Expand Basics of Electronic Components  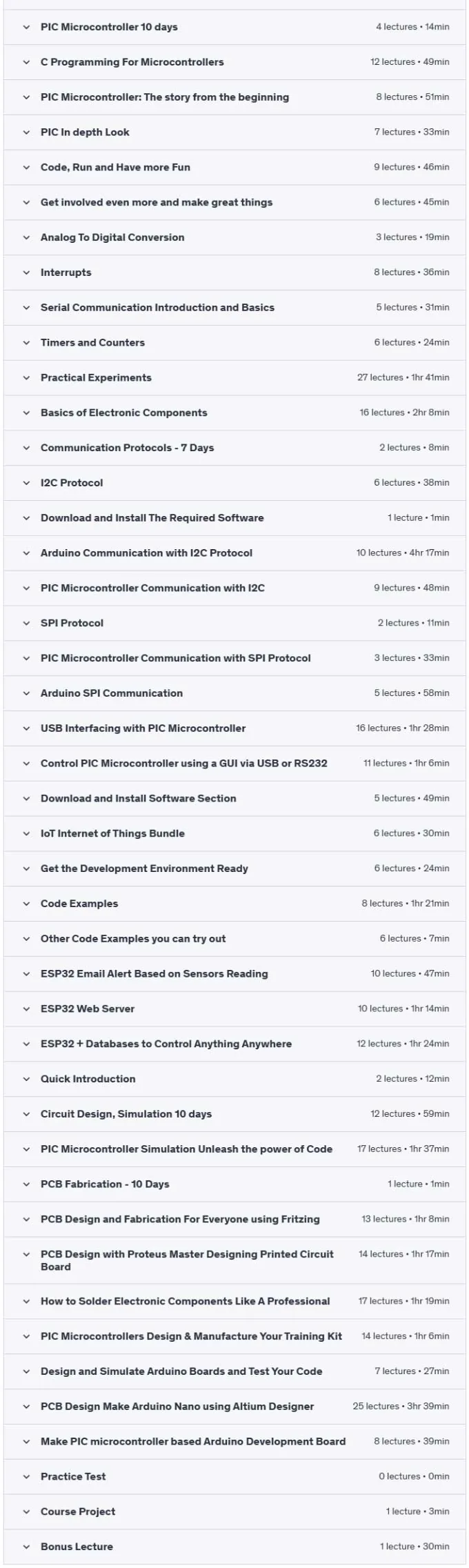click(234, 413)
